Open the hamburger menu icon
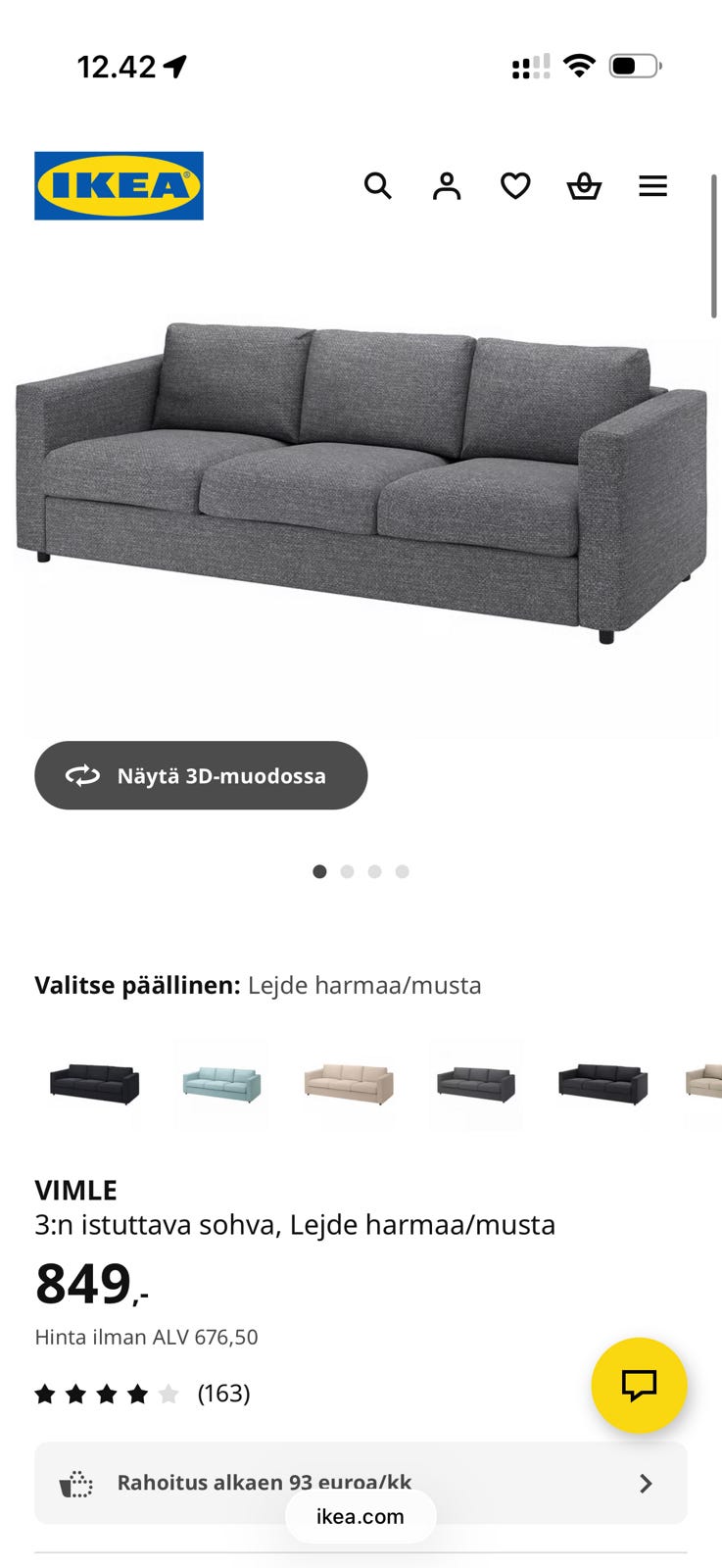 click(652, 185)
